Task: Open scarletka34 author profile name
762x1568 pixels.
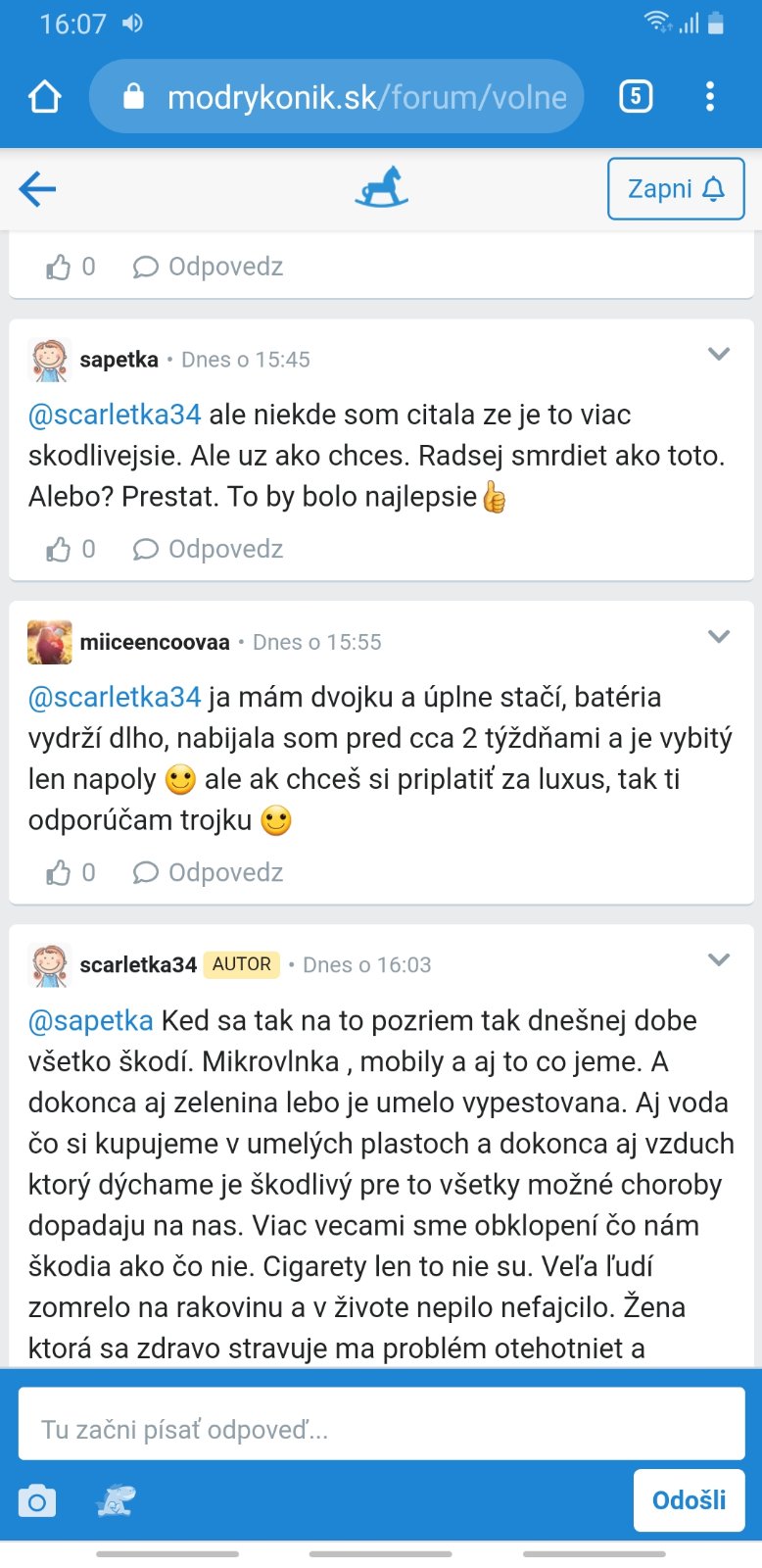Action: [x=138, y=964]
